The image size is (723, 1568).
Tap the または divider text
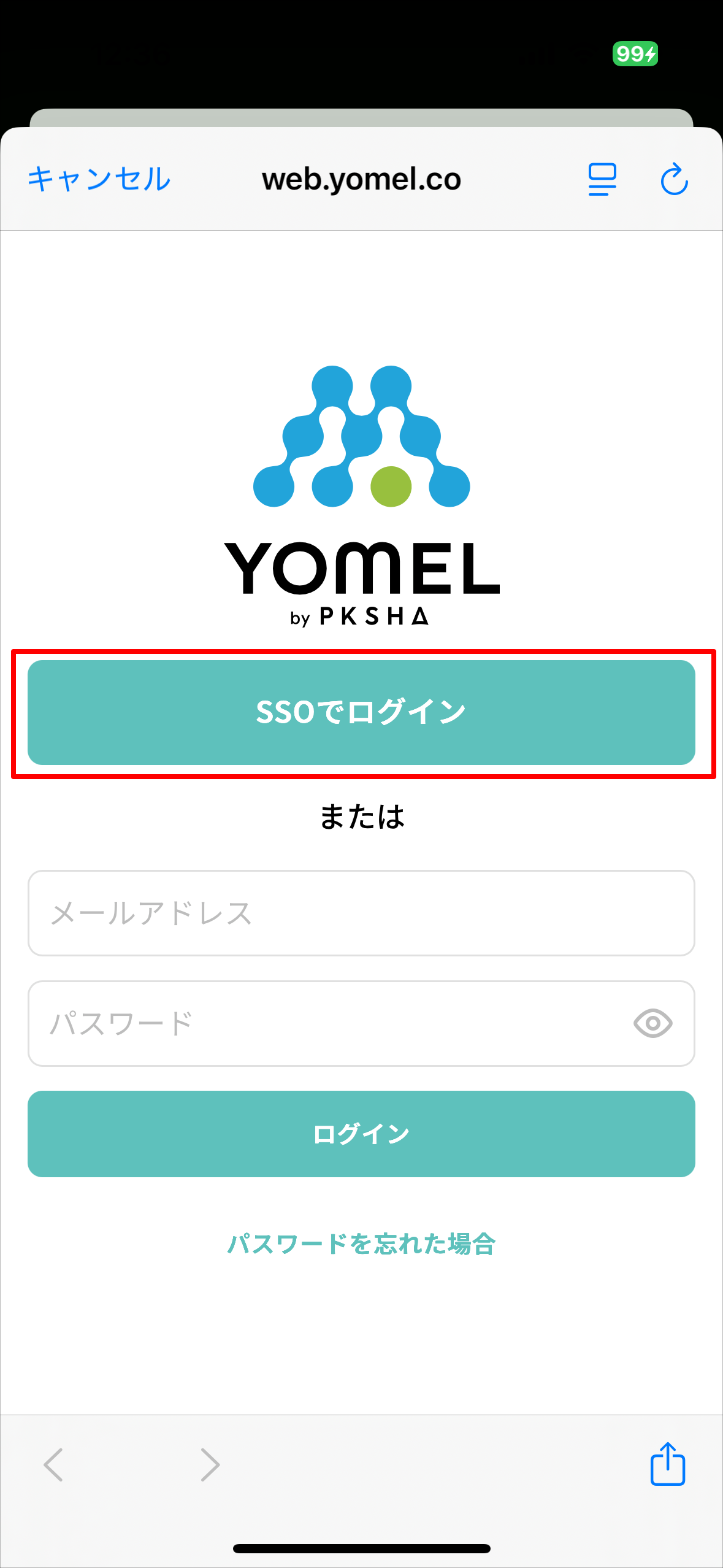[362, 816]
